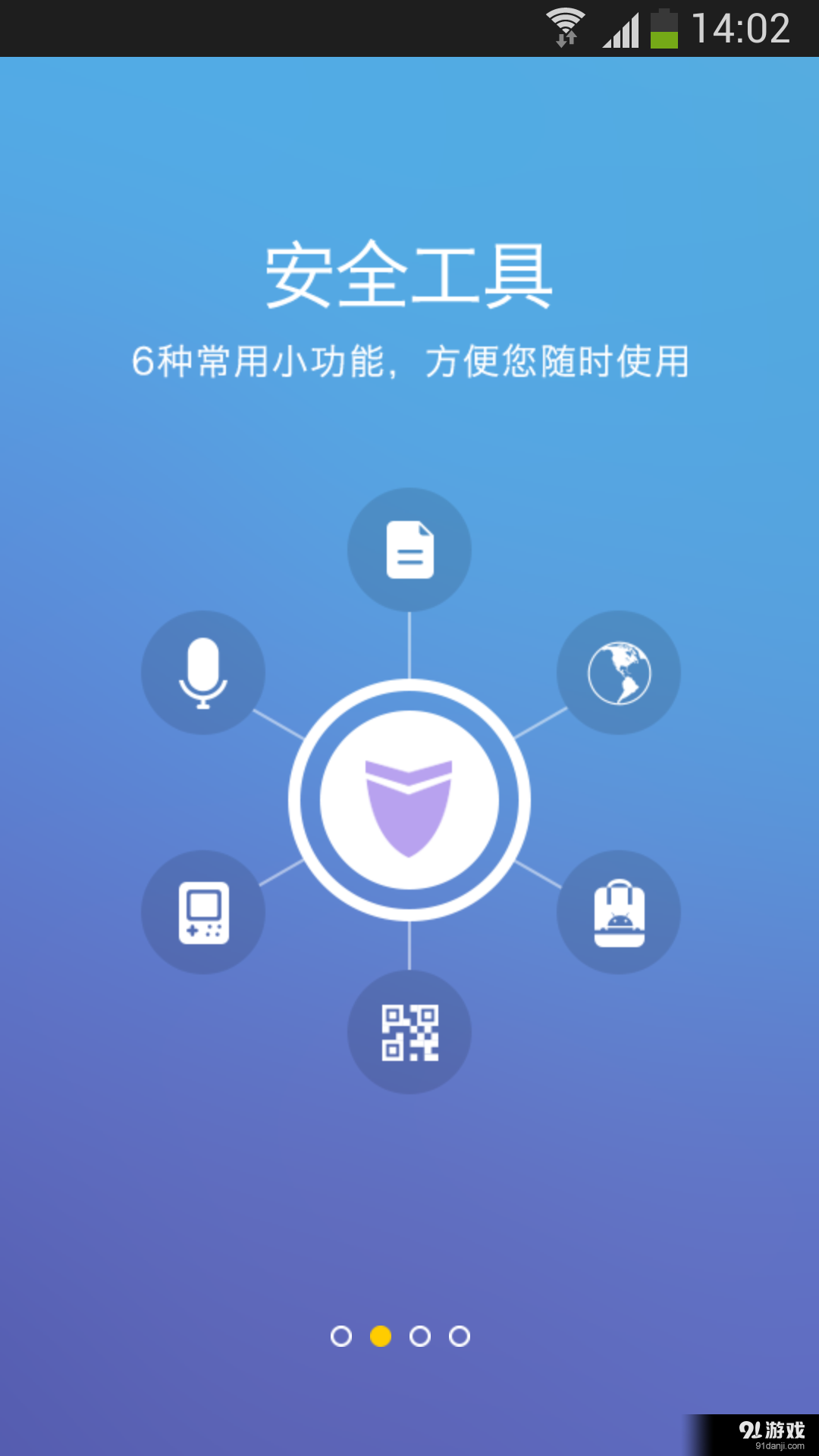Image resolution: width=819 pixels, height=1456 pixels.
Task: Launch the QR code scanner icon
Action: coord(409,1034)
